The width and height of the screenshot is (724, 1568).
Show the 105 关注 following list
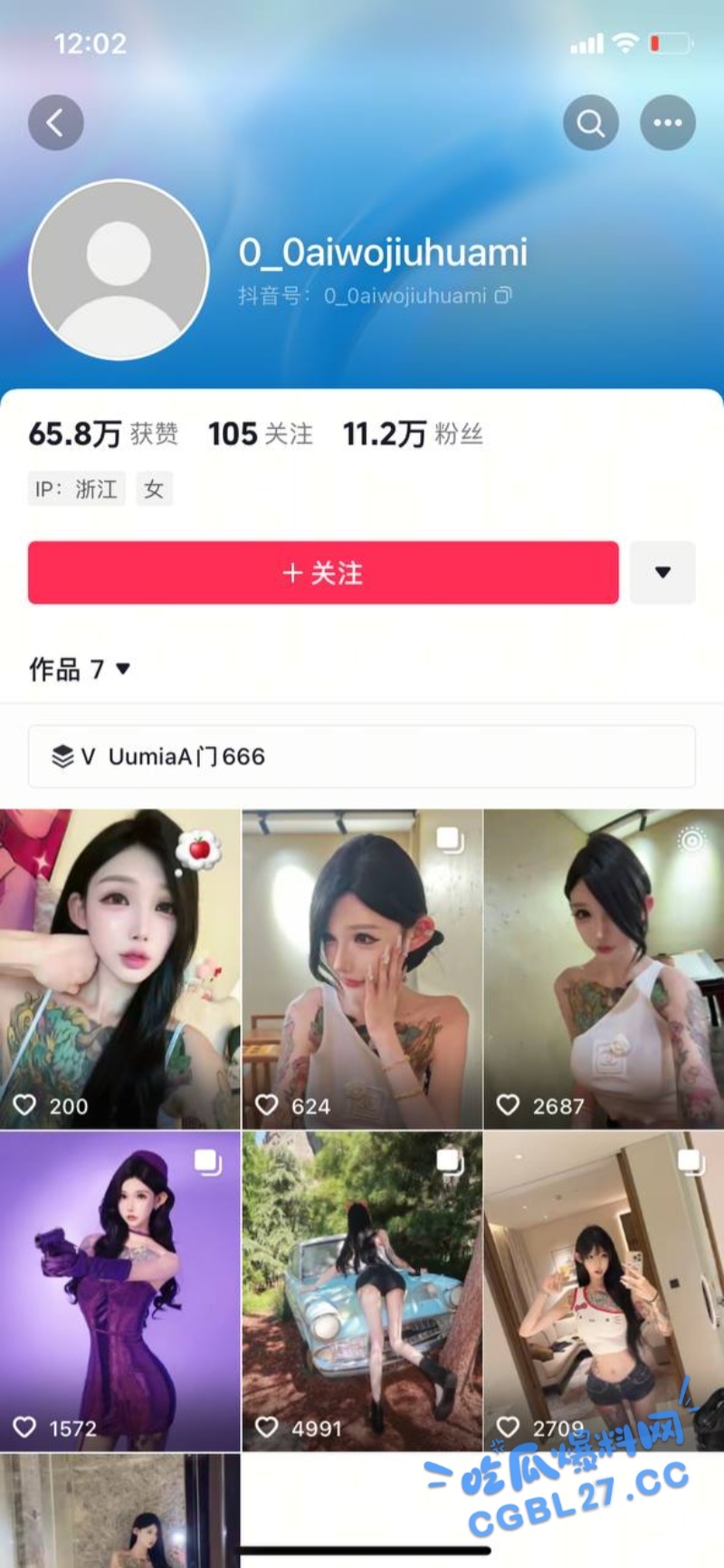point(260,434)
